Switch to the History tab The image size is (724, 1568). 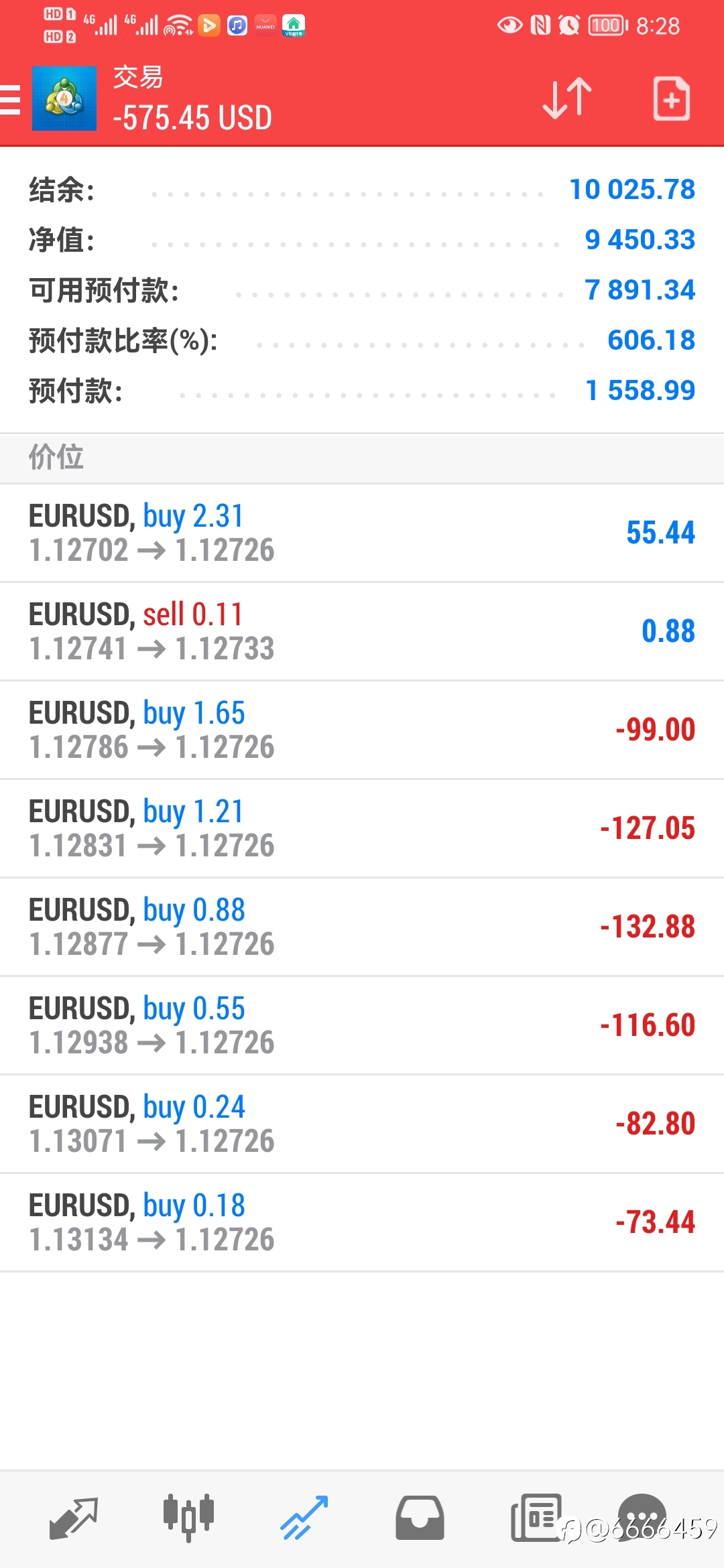pos(420,1518)
